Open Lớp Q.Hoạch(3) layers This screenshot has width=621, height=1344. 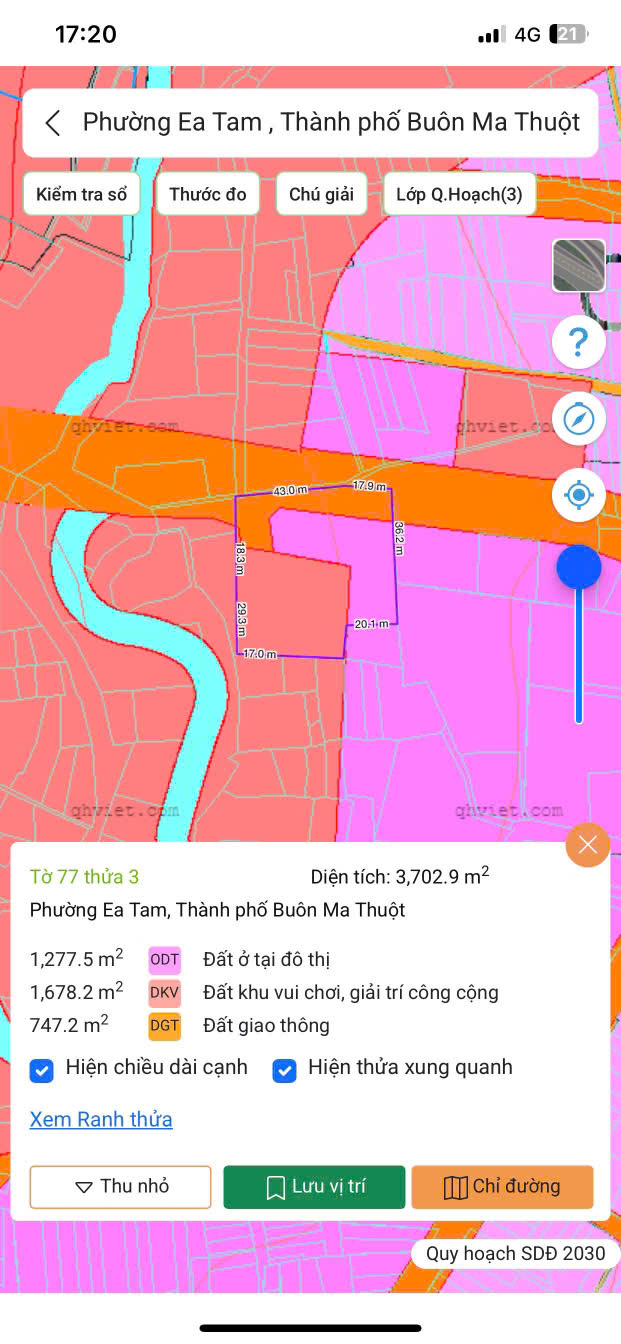tap(459, 194)
